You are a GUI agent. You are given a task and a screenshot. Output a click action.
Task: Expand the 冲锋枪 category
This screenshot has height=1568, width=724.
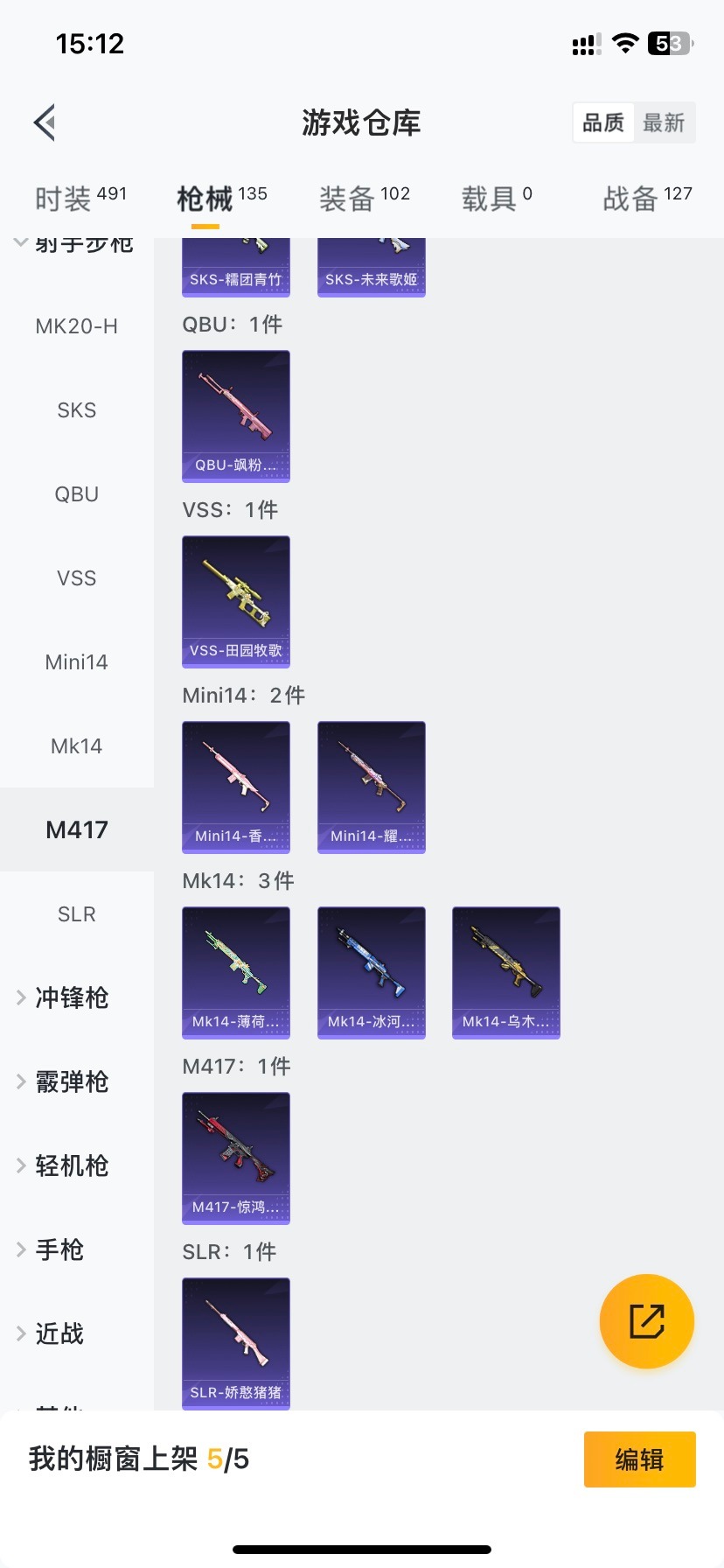tap(72, 997)
